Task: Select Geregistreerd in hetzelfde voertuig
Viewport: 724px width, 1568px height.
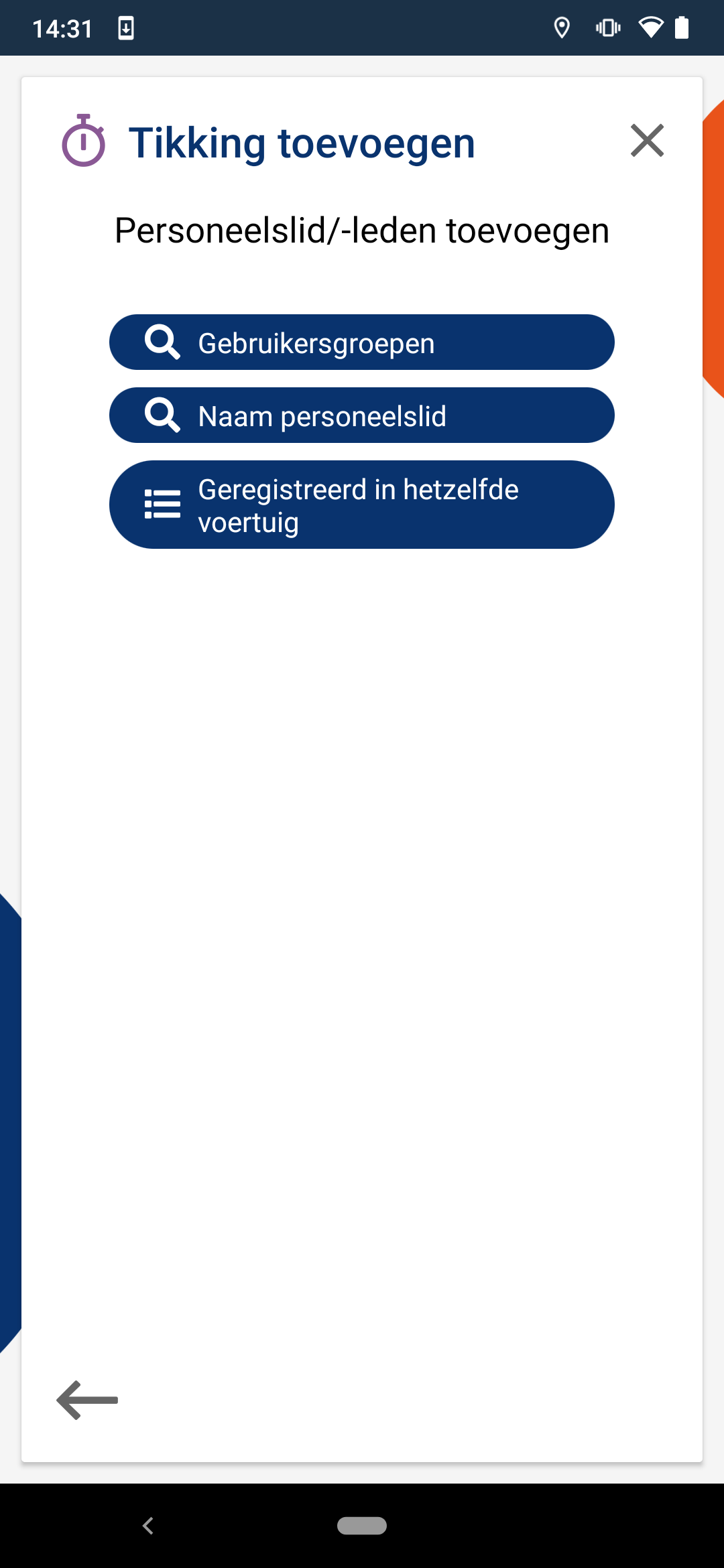Action: coord(362,505)
